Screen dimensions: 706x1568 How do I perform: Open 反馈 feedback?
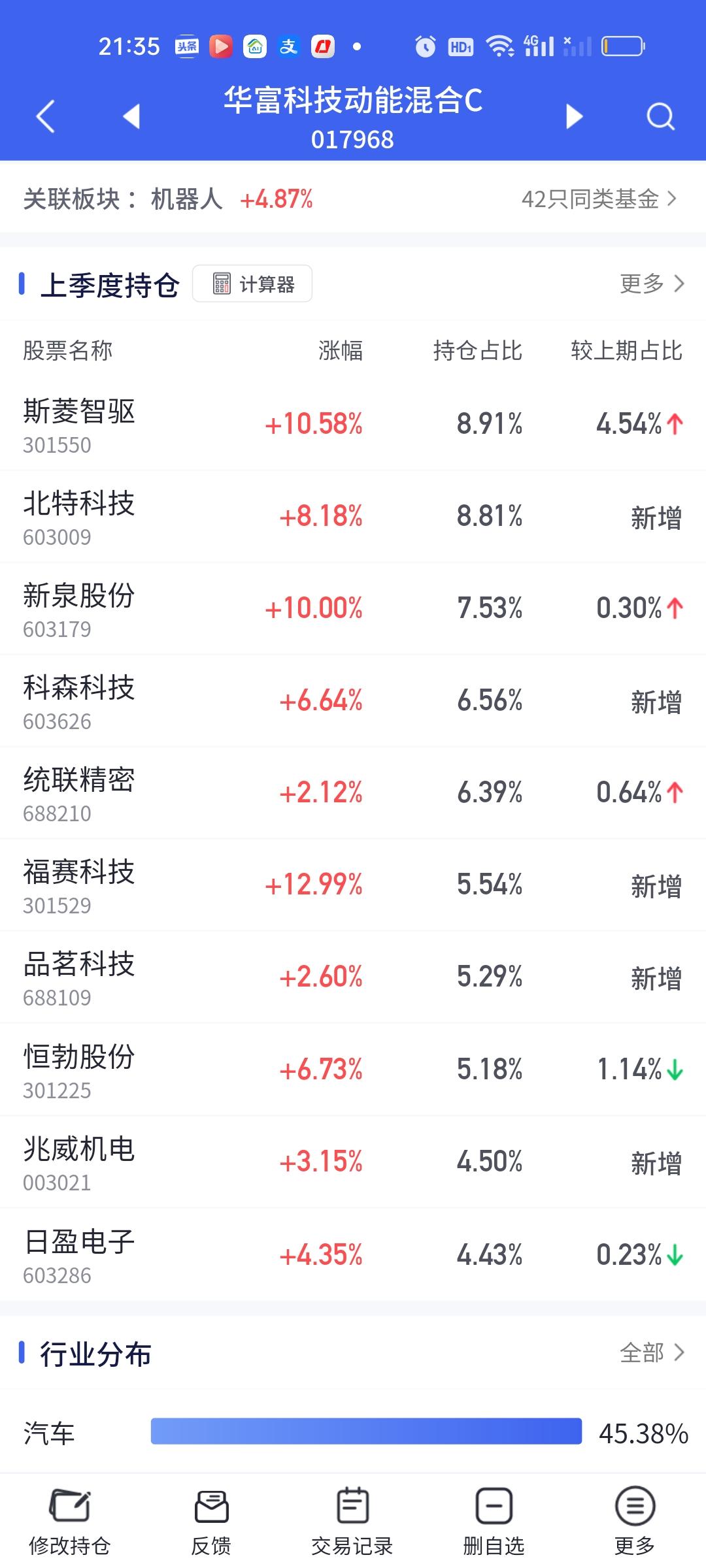coord(211,1522)
